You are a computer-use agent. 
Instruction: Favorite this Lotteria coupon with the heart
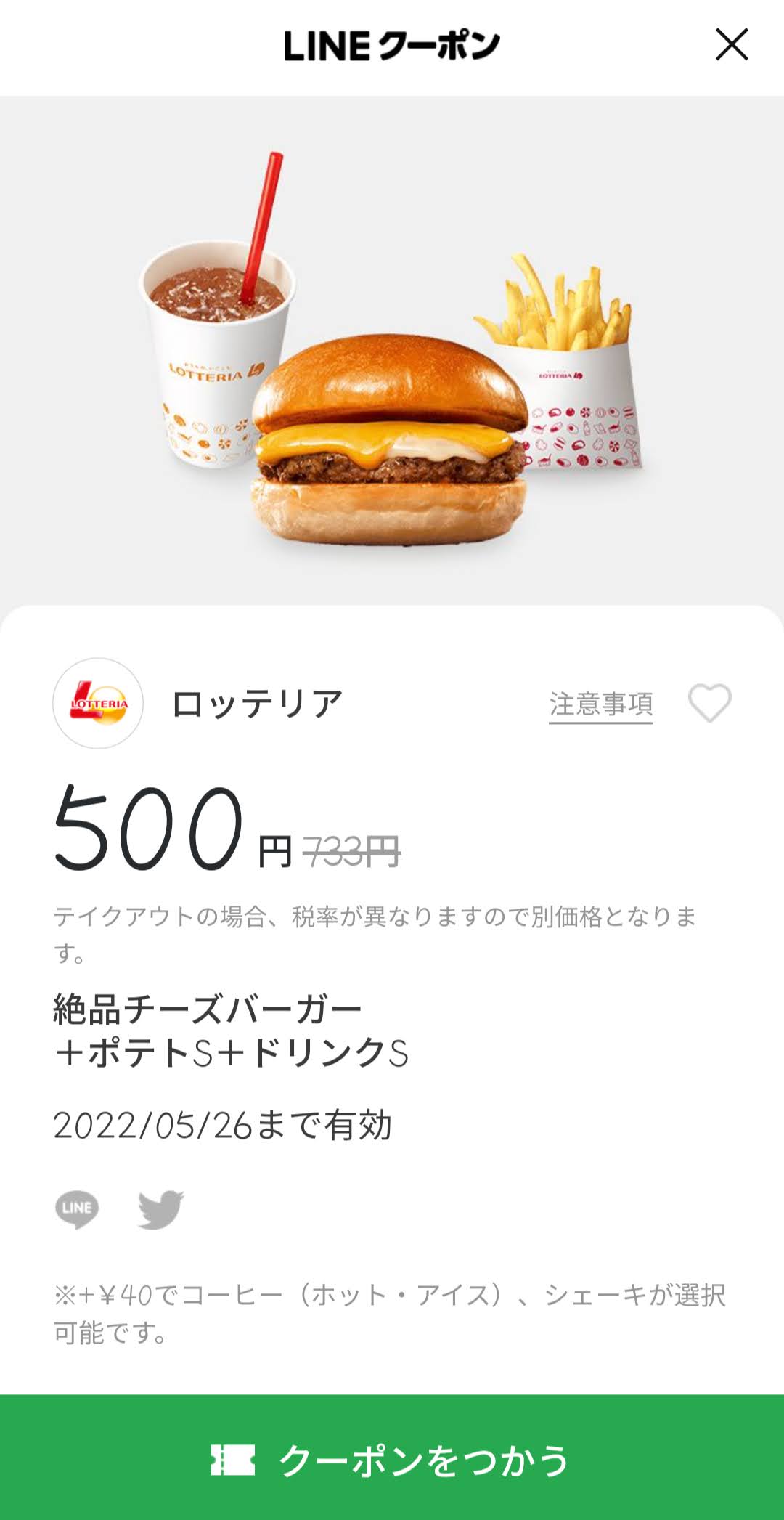710,703
